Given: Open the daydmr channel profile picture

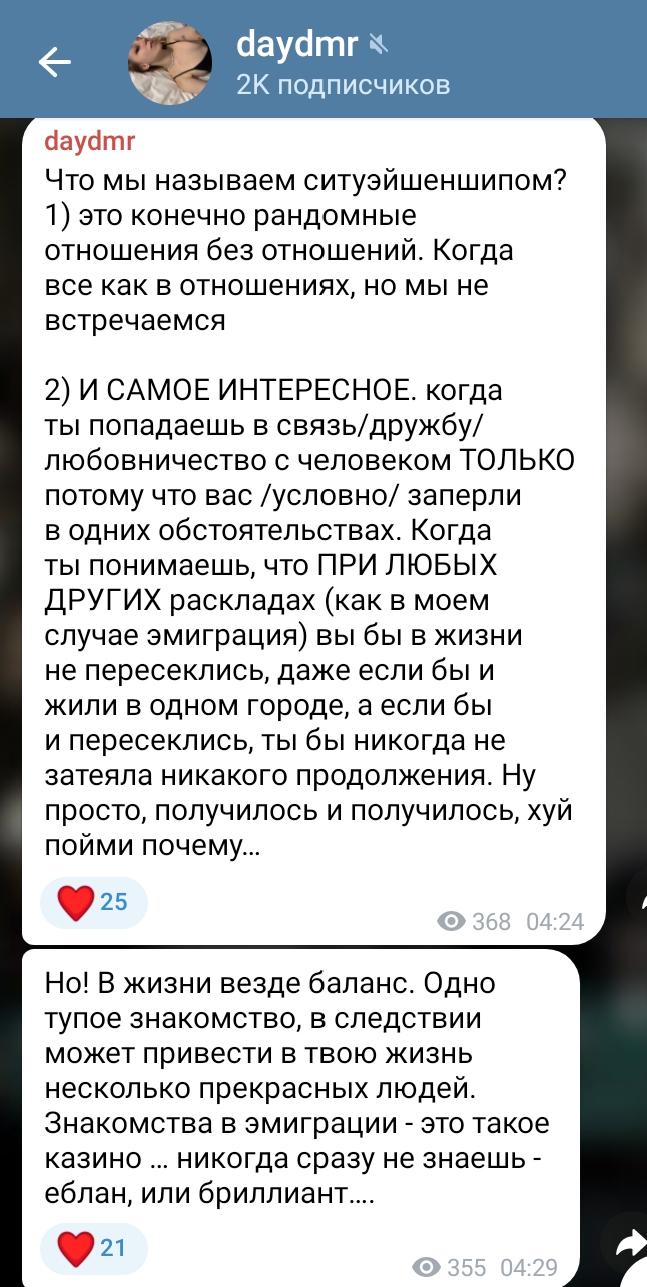Looking at the screenshot, I should click(x=169, y=62).
